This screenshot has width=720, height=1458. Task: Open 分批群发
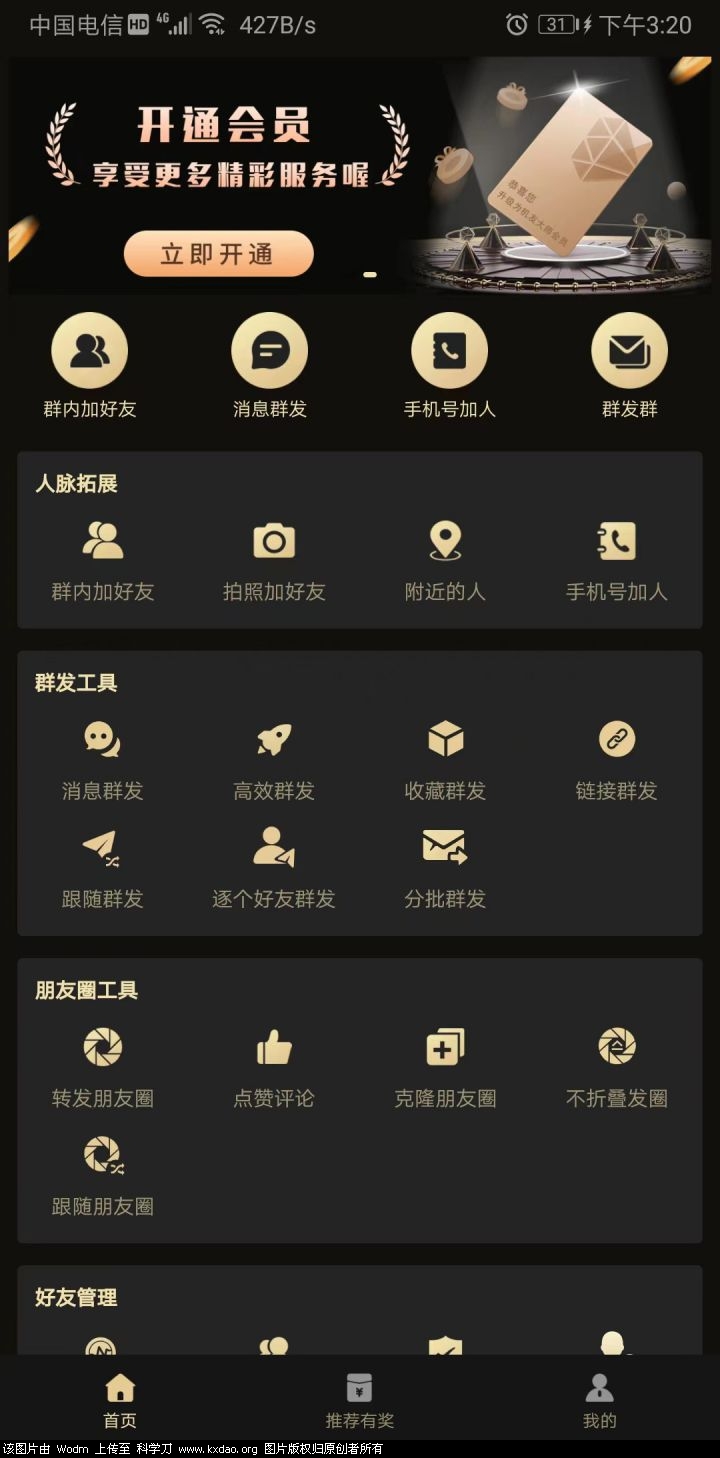[445, 869]
